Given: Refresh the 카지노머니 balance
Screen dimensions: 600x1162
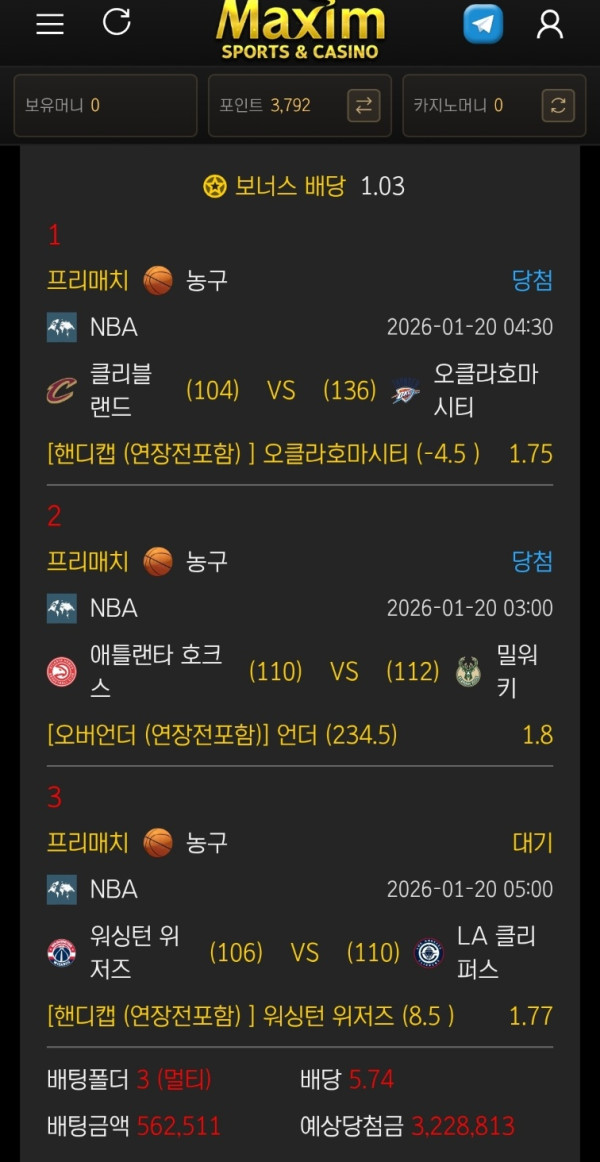Looking at the screenshot, I should 558,105.
